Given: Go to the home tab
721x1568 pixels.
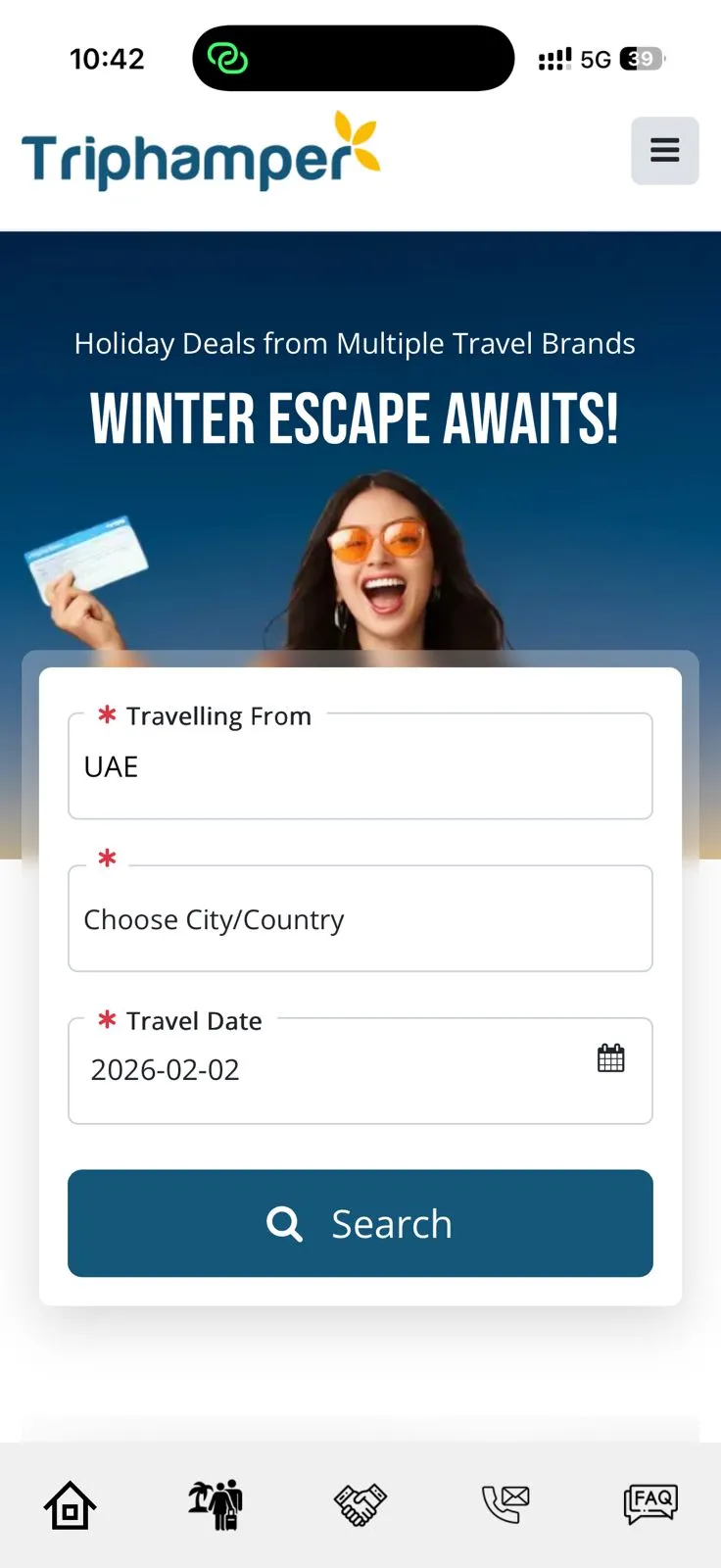Looking at the screenshot, I should [70, 1504].
